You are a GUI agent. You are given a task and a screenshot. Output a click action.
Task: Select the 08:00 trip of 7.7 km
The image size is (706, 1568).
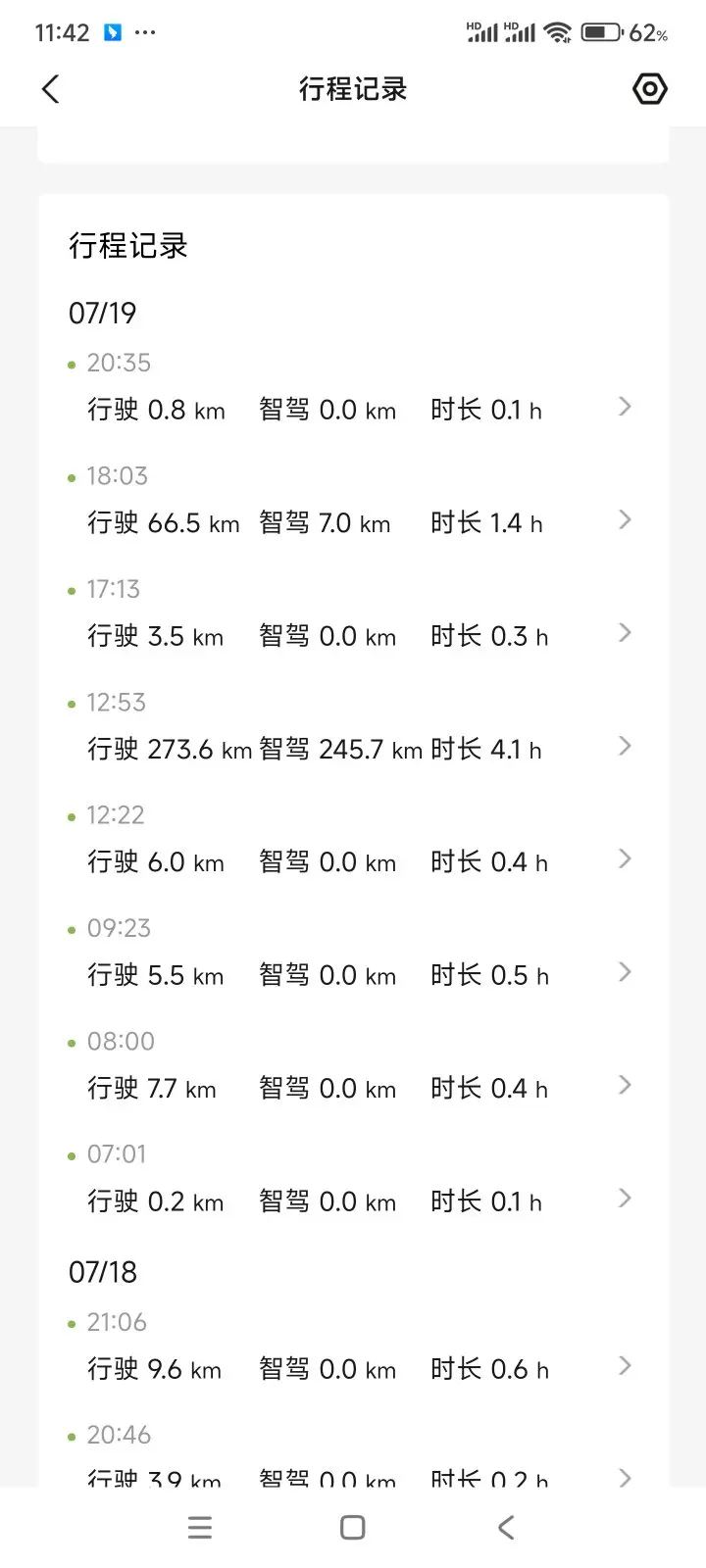[x=353, y=1068]
